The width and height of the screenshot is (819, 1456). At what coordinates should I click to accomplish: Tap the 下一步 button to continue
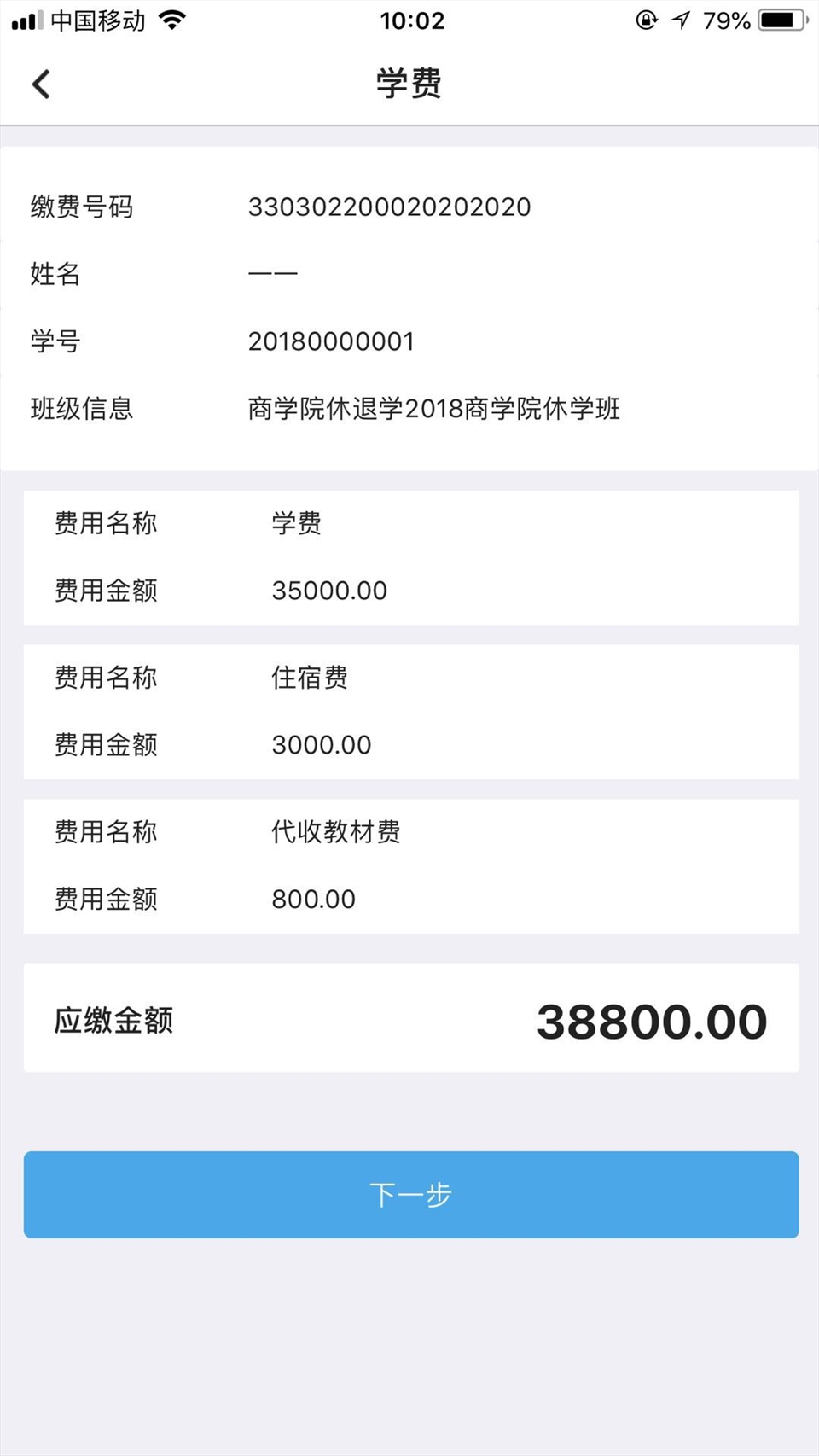[x=411, y=1194]
